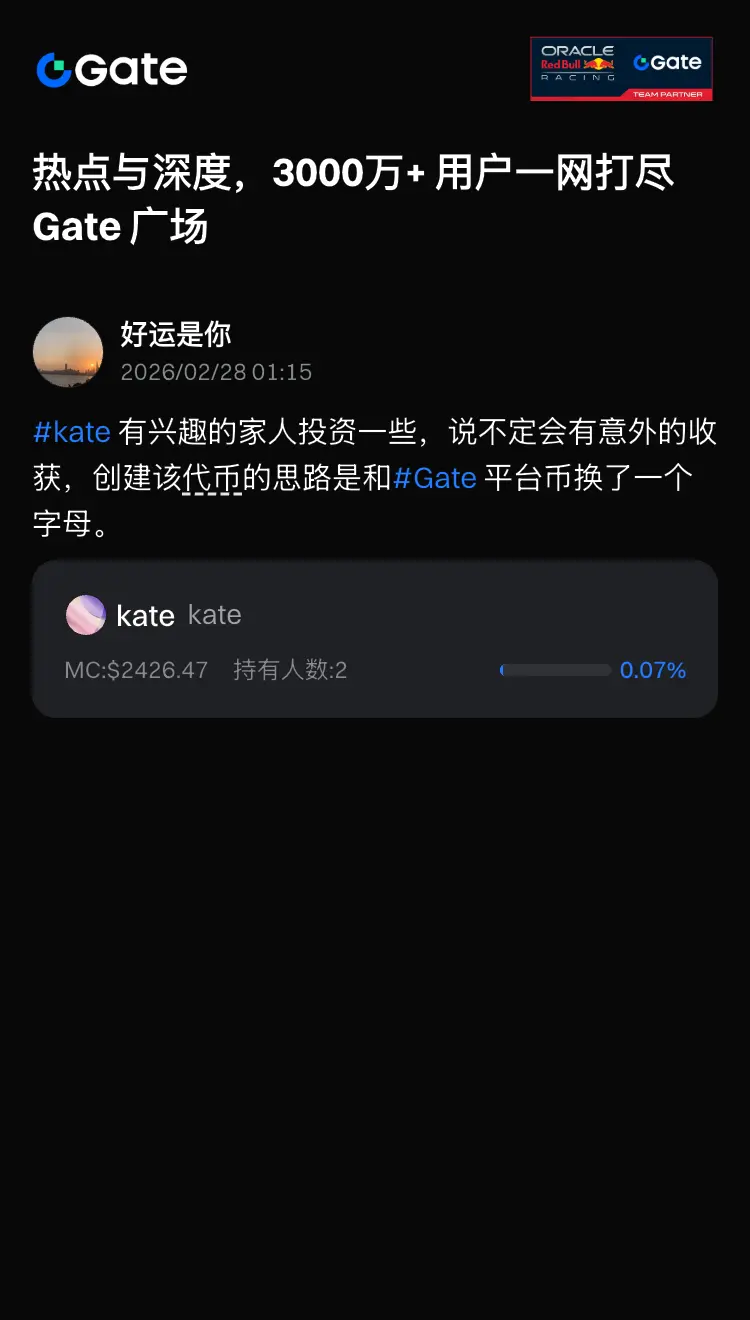Select the profile photo of 好运是你
The image size is (750, 1320).
(x=68, y=351)
